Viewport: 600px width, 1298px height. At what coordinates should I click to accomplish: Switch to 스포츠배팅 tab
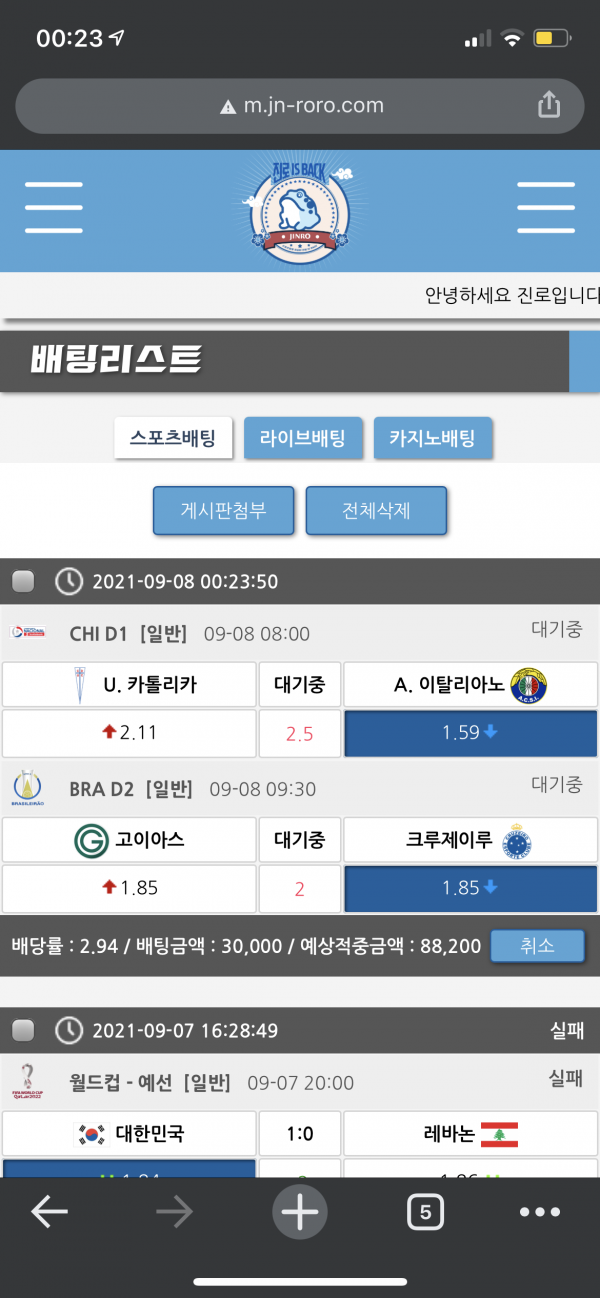click(173, 438)
